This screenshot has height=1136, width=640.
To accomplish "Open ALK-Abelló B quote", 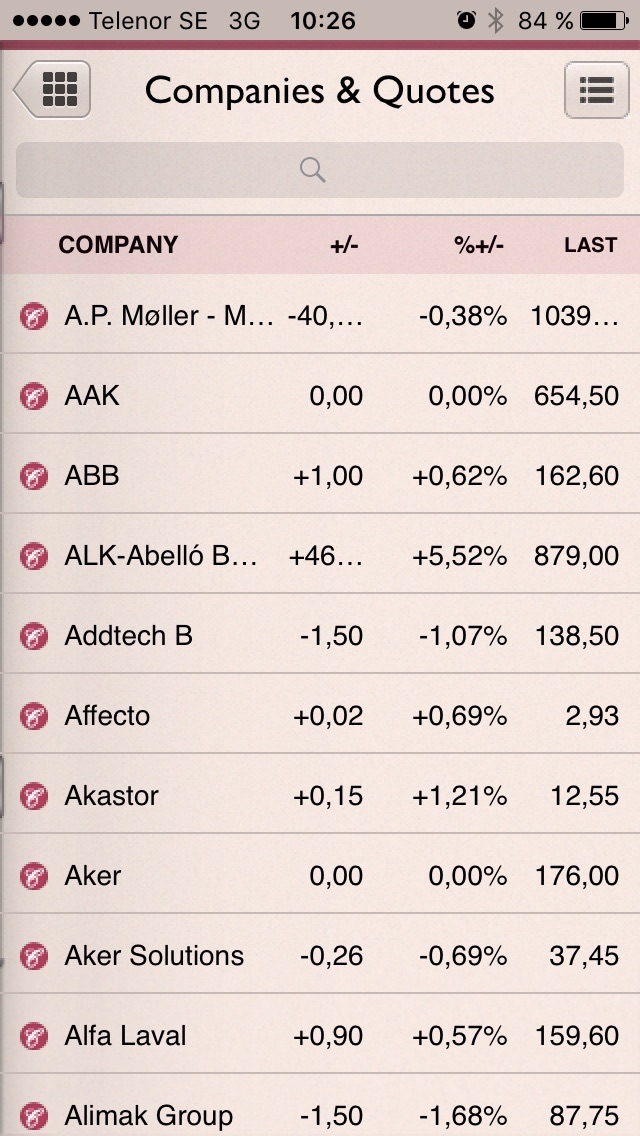I will coord(320,554).
